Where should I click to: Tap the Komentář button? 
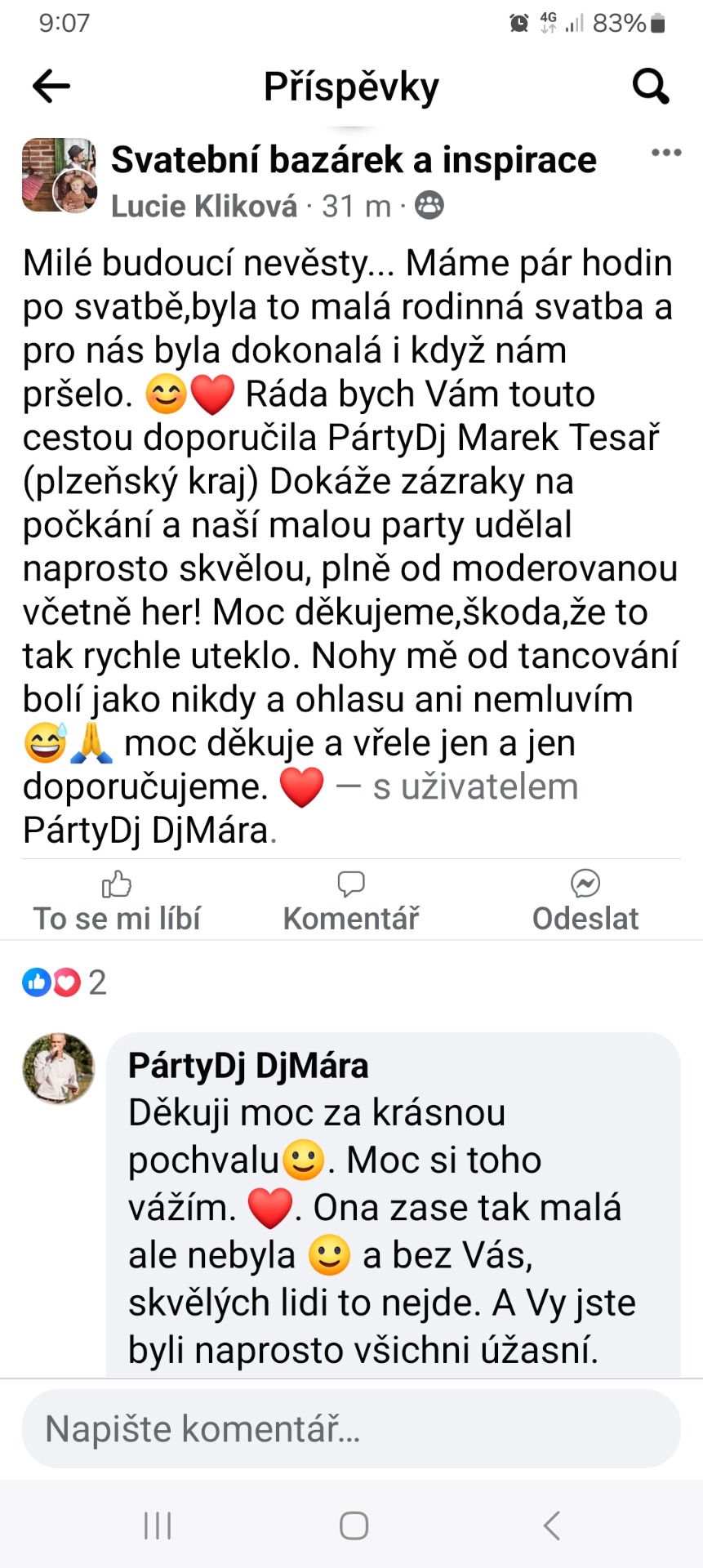(x=351, y=902)
